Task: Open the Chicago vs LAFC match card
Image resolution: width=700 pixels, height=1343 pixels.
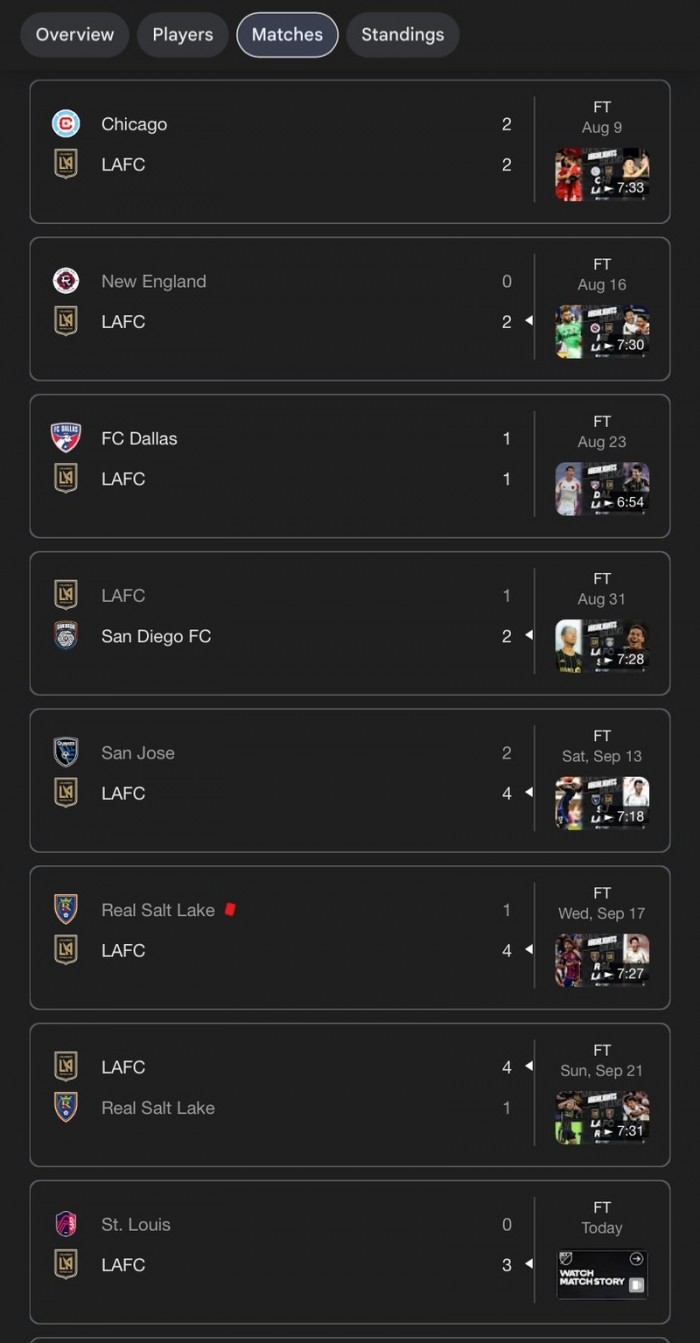Action: (280, 145)
